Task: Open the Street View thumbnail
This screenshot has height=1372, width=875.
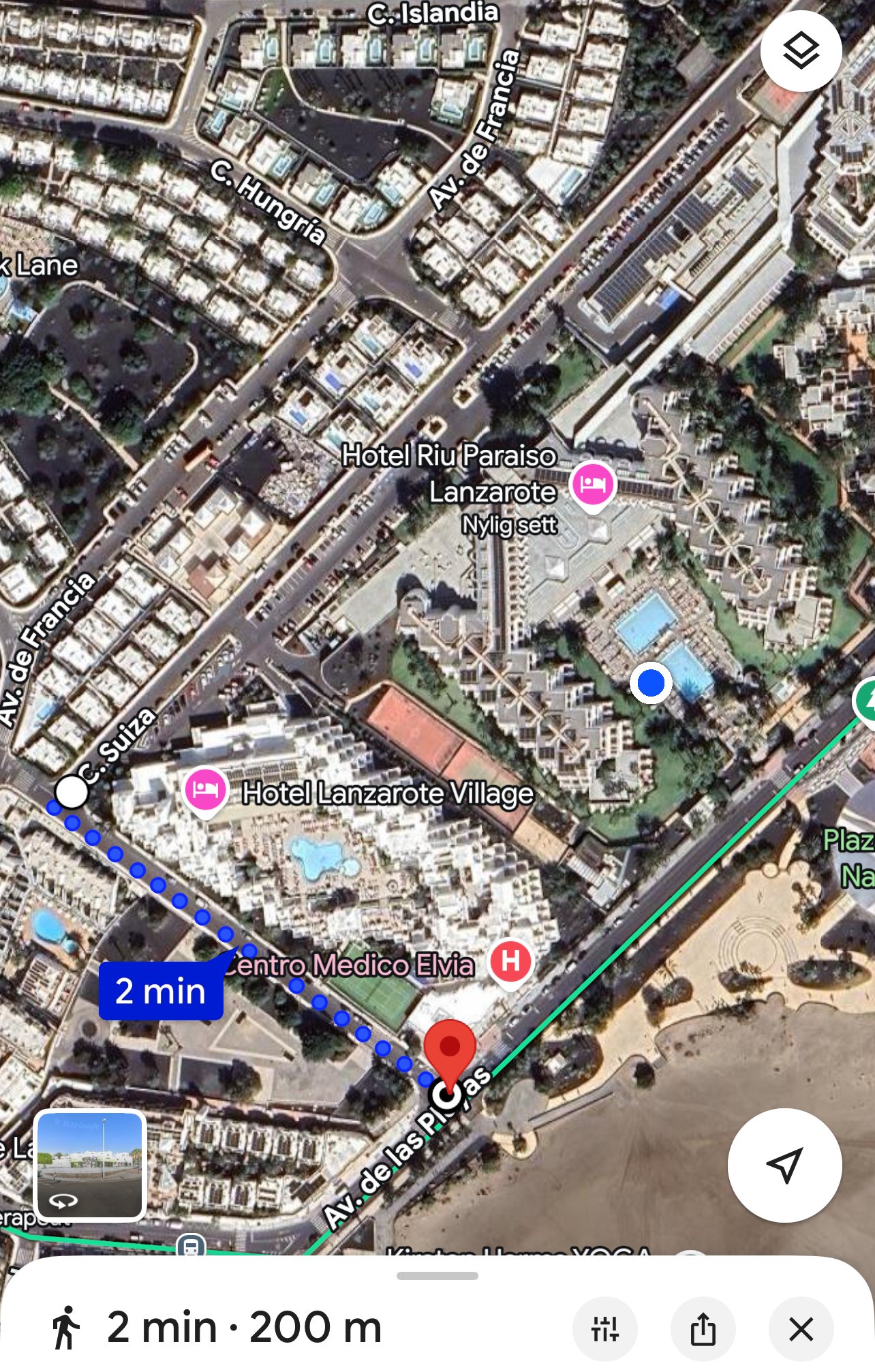Action: pos(90,1165)
